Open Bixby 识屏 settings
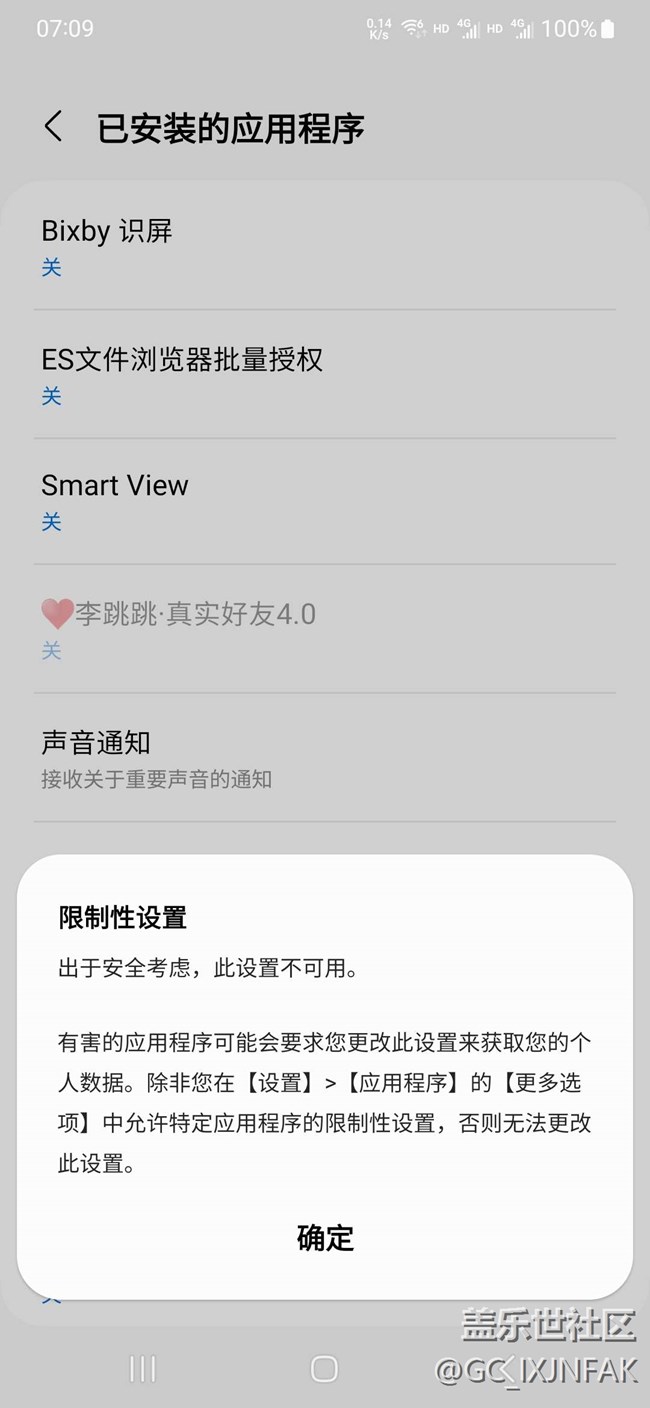 click(x=324, y=246)
